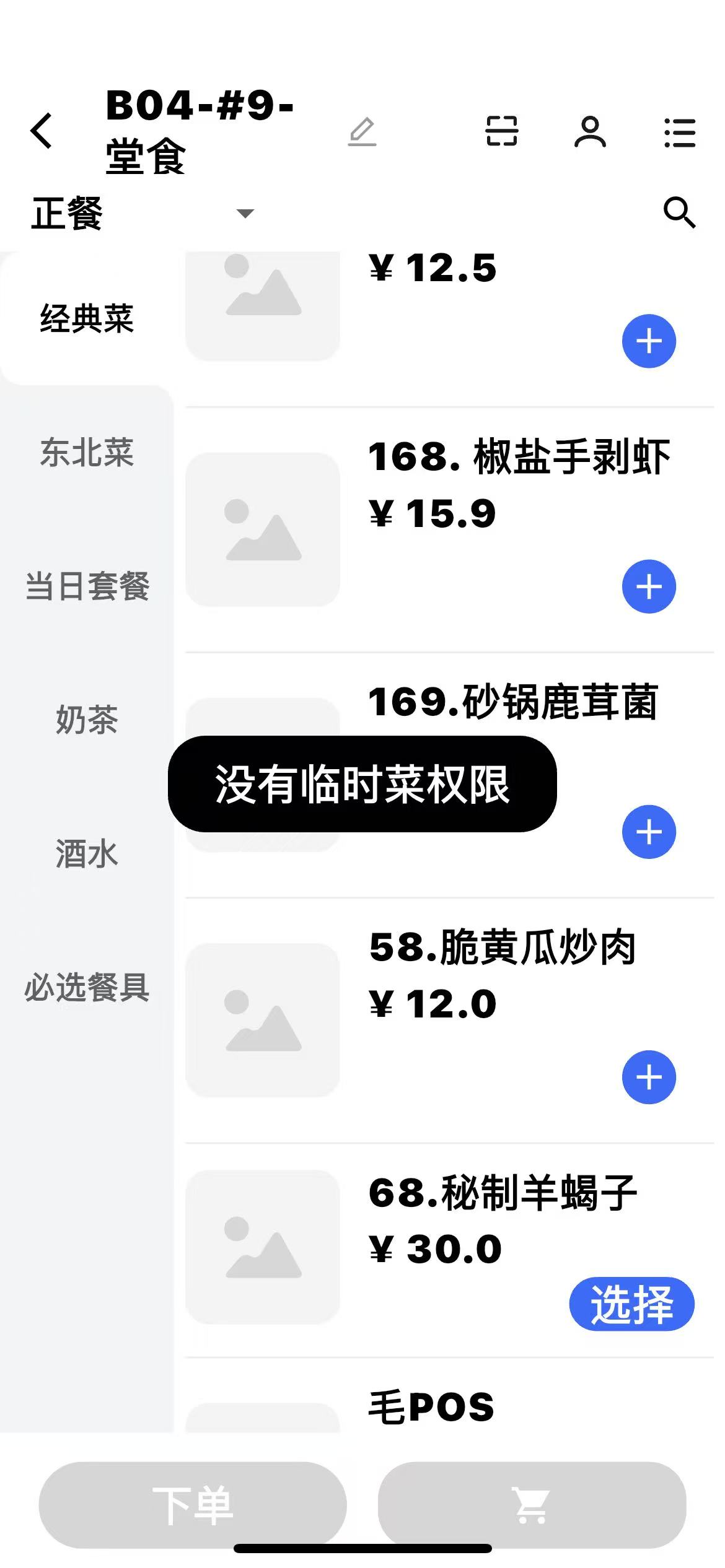Add the ¥12.5 dish to the order
725x1568 pixels.
pyautogui.click(x=648, y=341)
